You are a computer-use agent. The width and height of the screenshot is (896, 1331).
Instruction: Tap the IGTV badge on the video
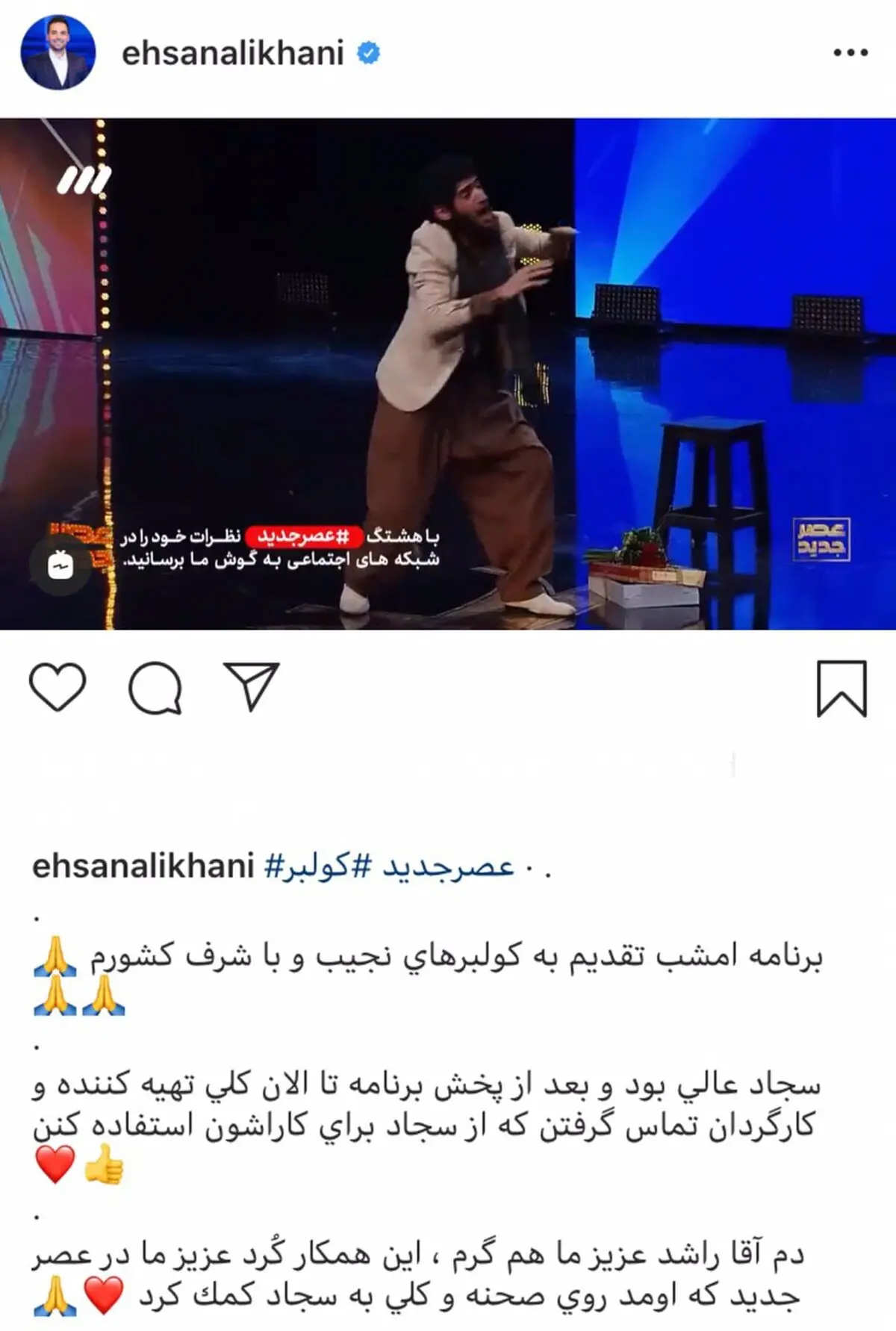[60, 565]
